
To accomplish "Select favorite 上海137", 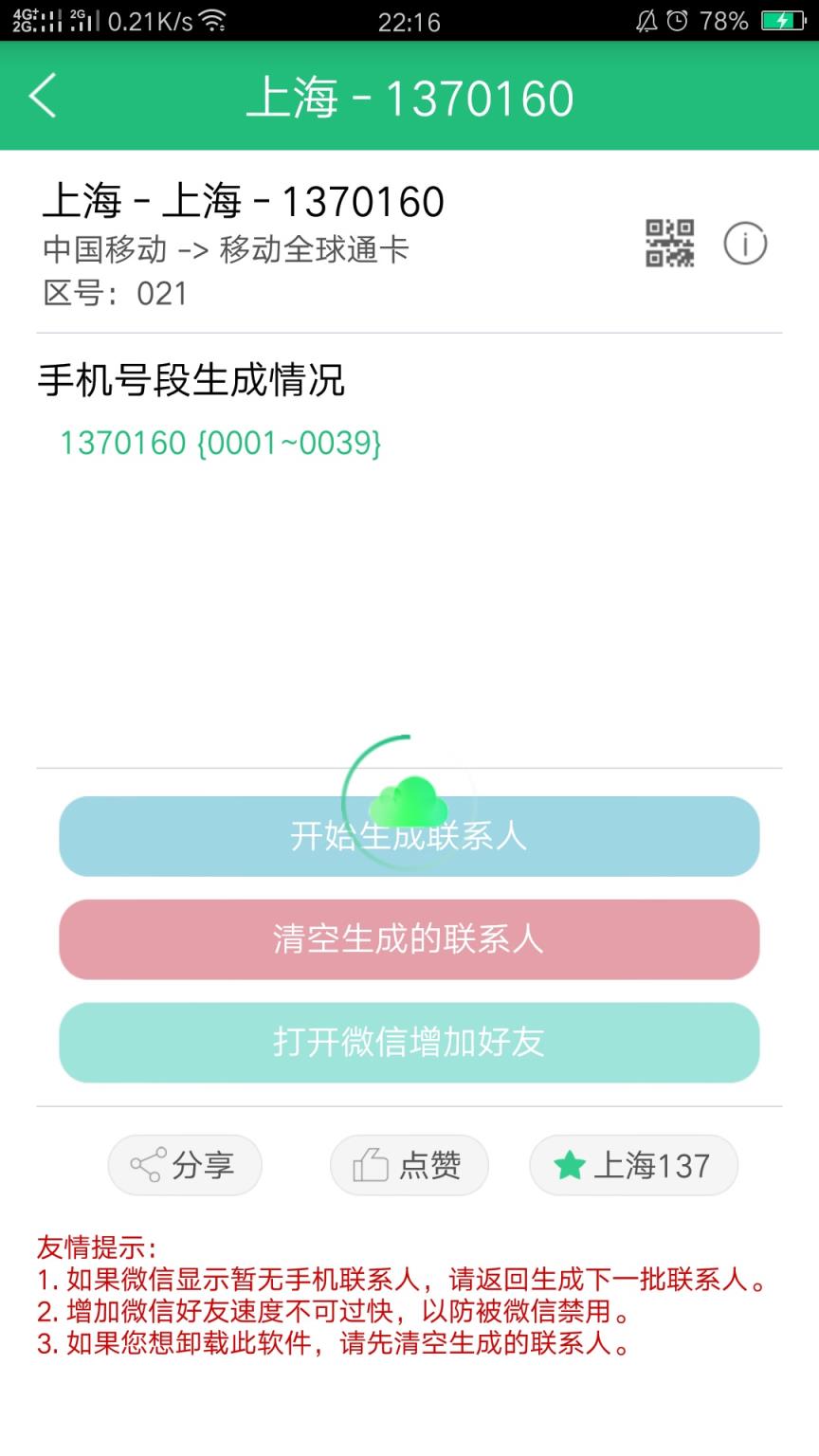I will 632,1165.
